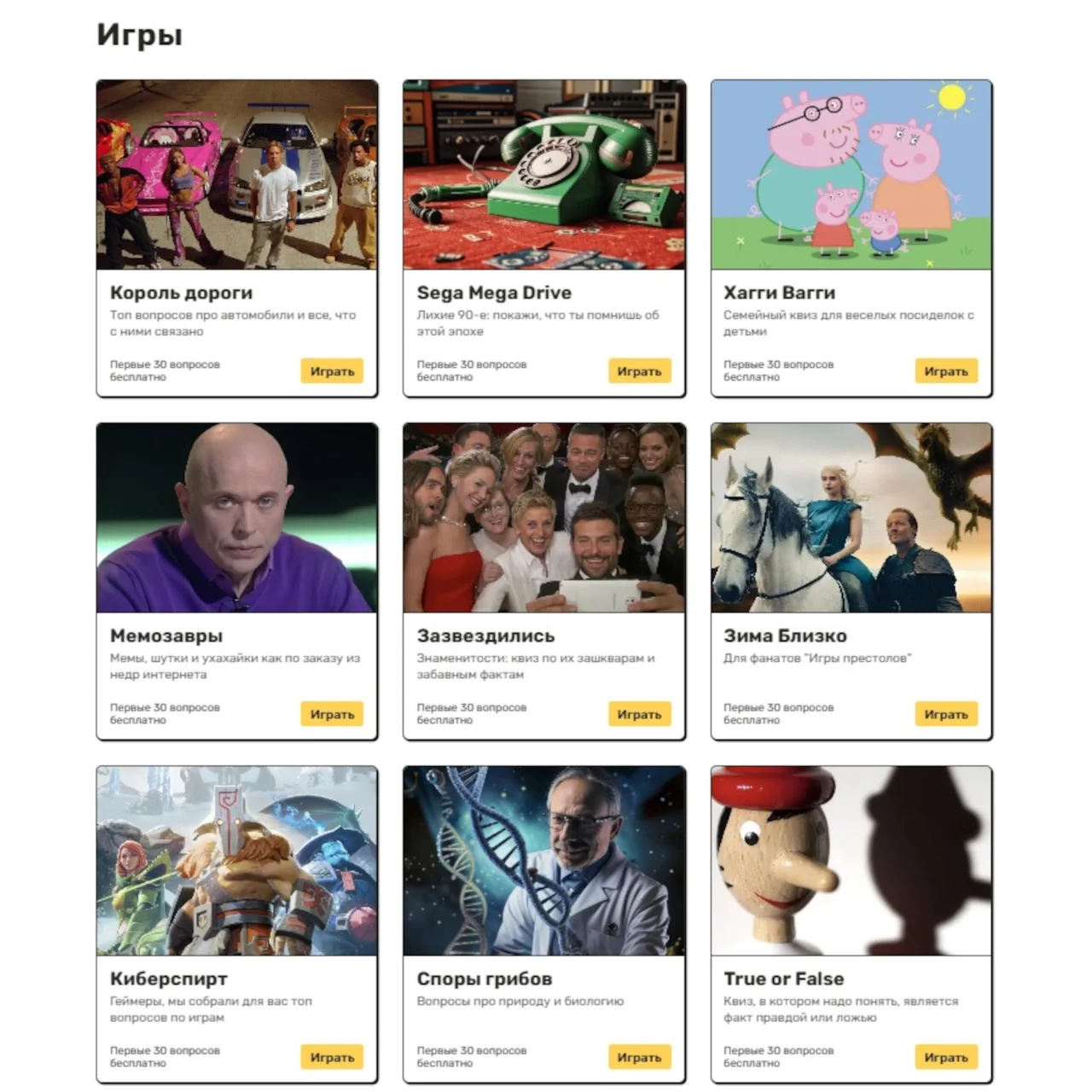Start the Sega Mega Drive quiz
Image resolution: width=1092 pixels, height=1092 pixels.
tap(639, 371)
